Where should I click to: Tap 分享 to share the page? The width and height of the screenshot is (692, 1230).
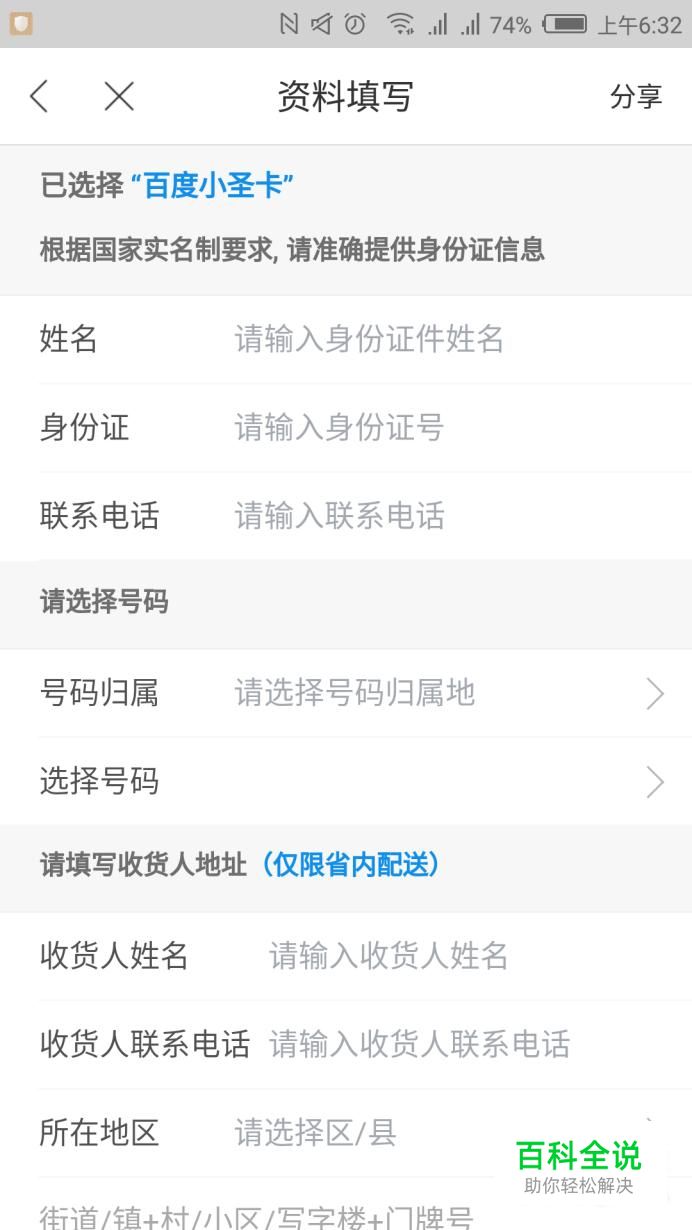636,97
